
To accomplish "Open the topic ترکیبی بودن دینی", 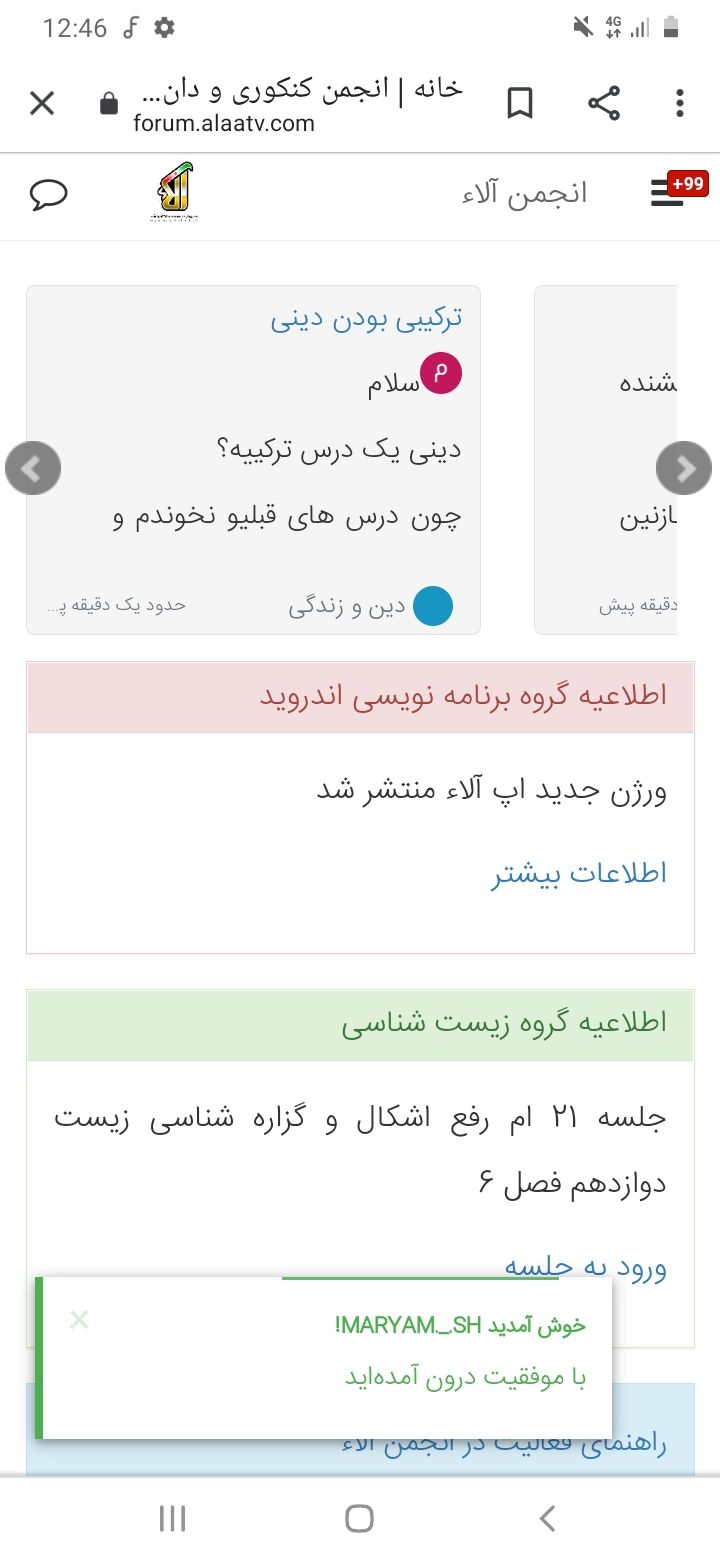I will coord(366,319).
